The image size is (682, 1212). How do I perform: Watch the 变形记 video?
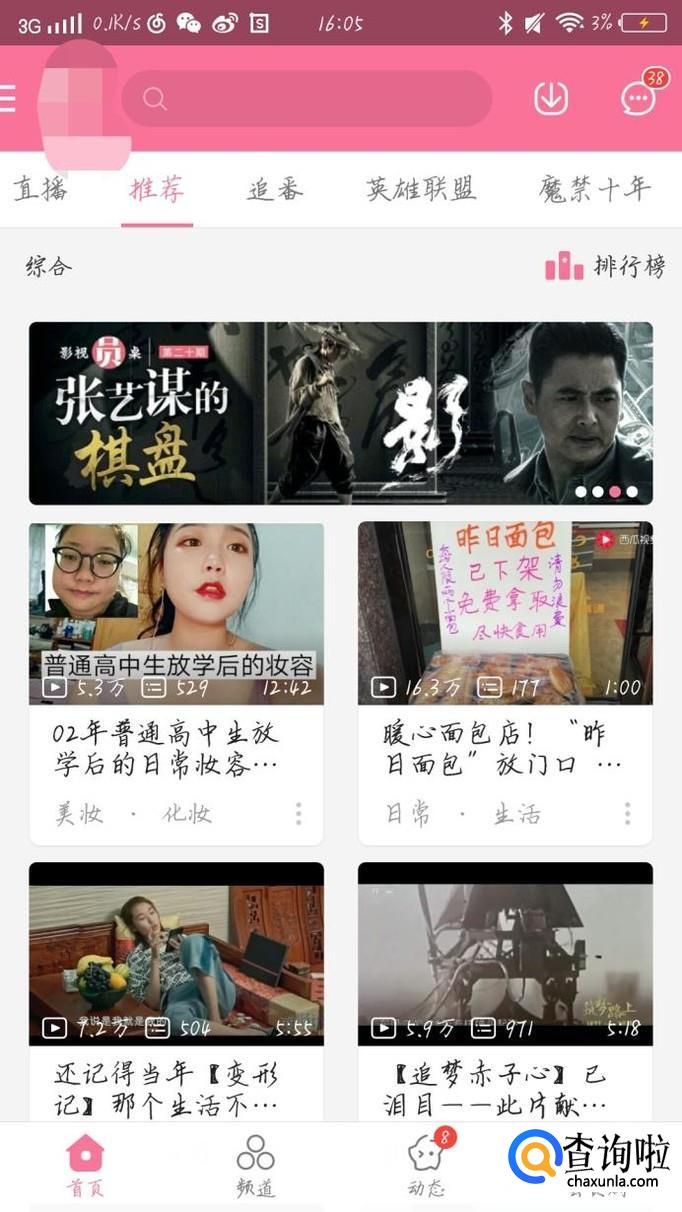176,953
